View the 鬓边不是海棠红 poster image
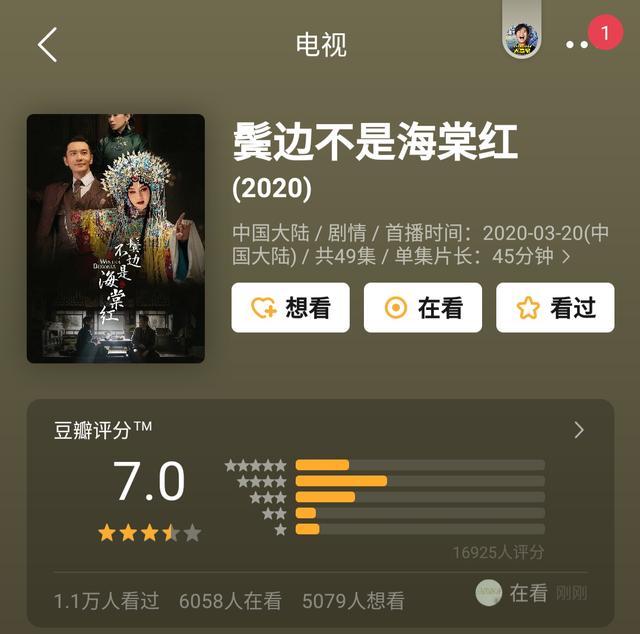The image size is (640, 634). [x=116, y=238]
